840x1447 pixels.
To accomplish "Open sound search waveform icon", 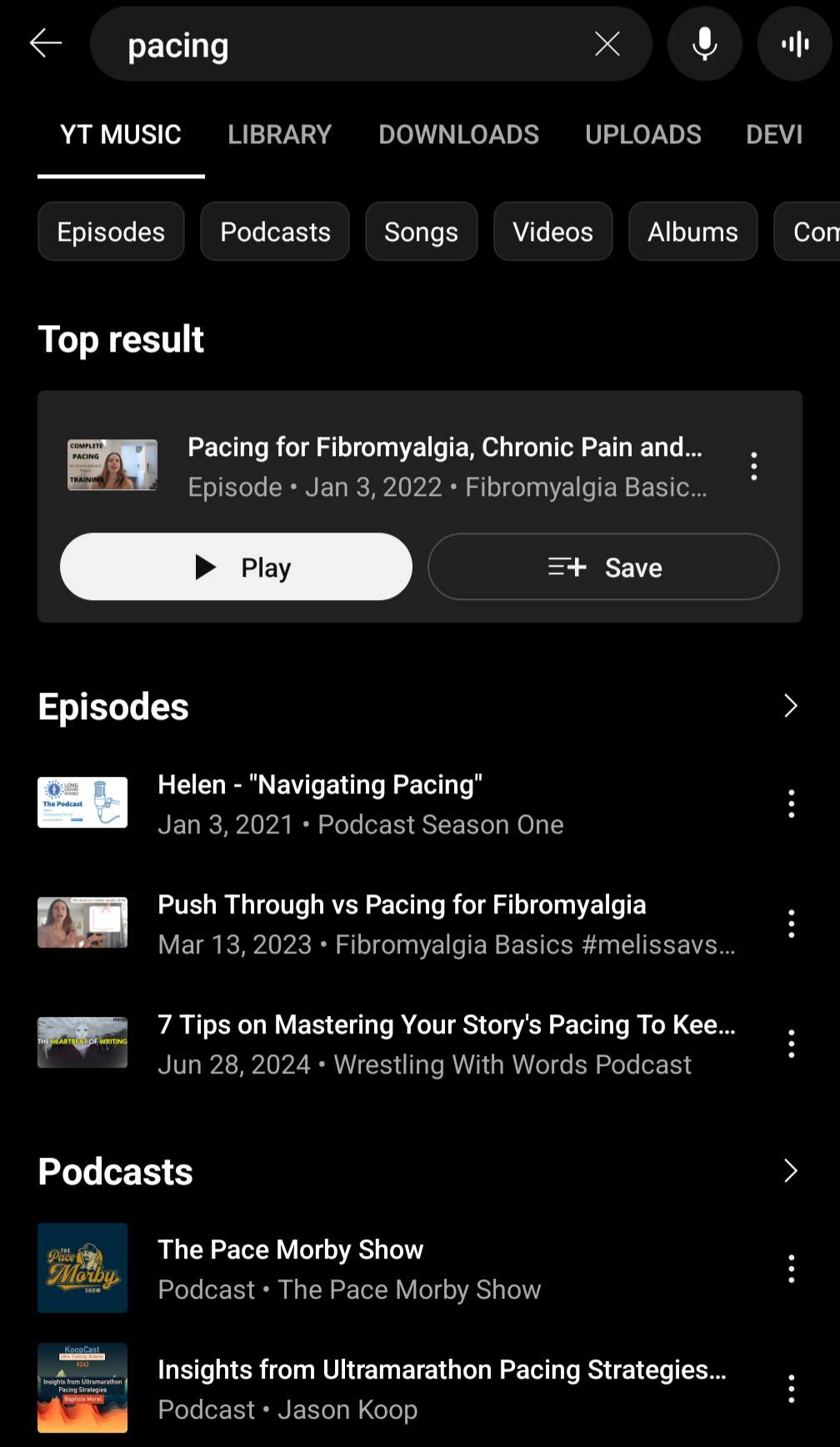I will pos(795,43).
